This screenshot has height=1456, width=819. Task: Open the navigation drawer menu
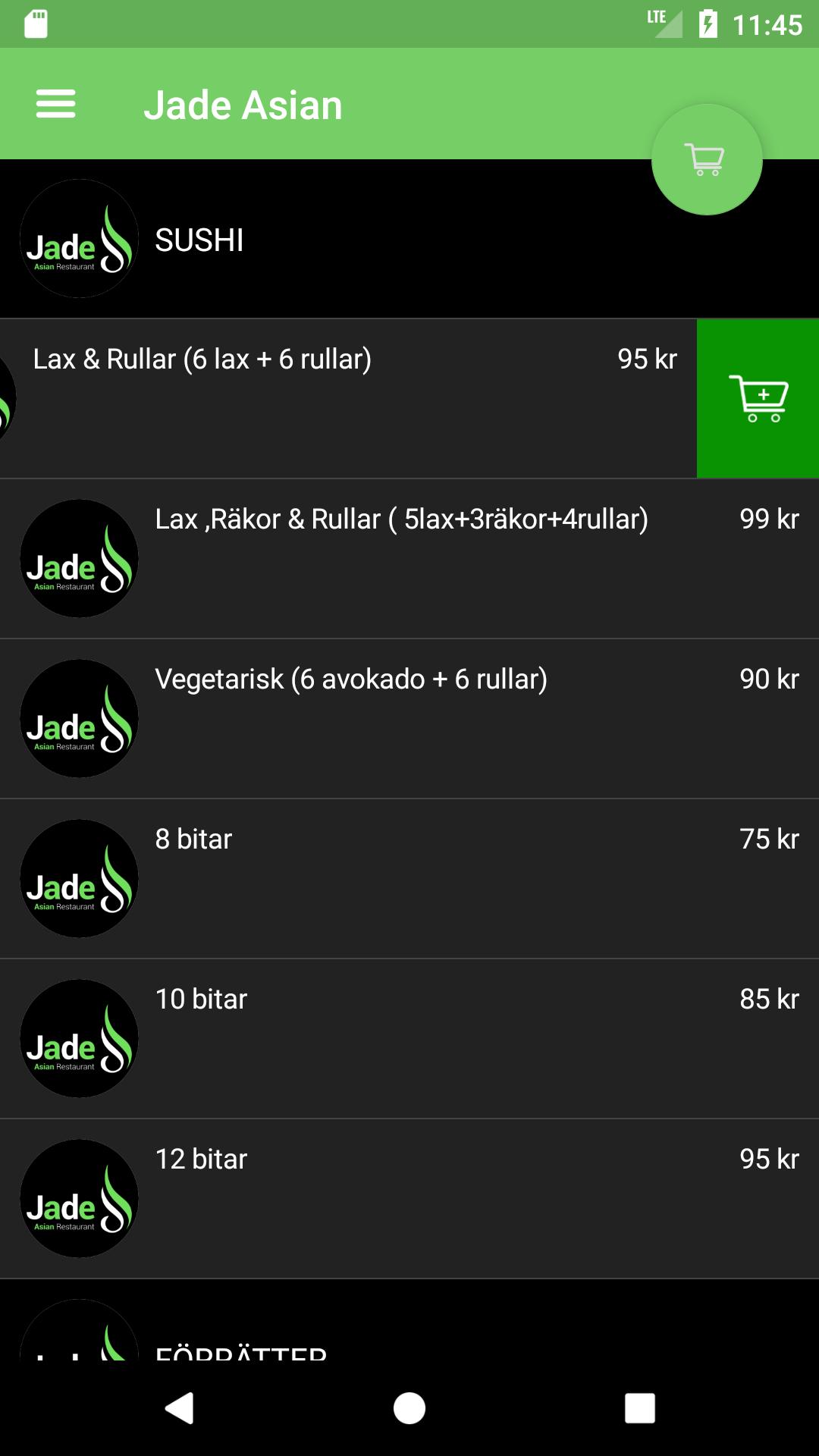[57, 104]
